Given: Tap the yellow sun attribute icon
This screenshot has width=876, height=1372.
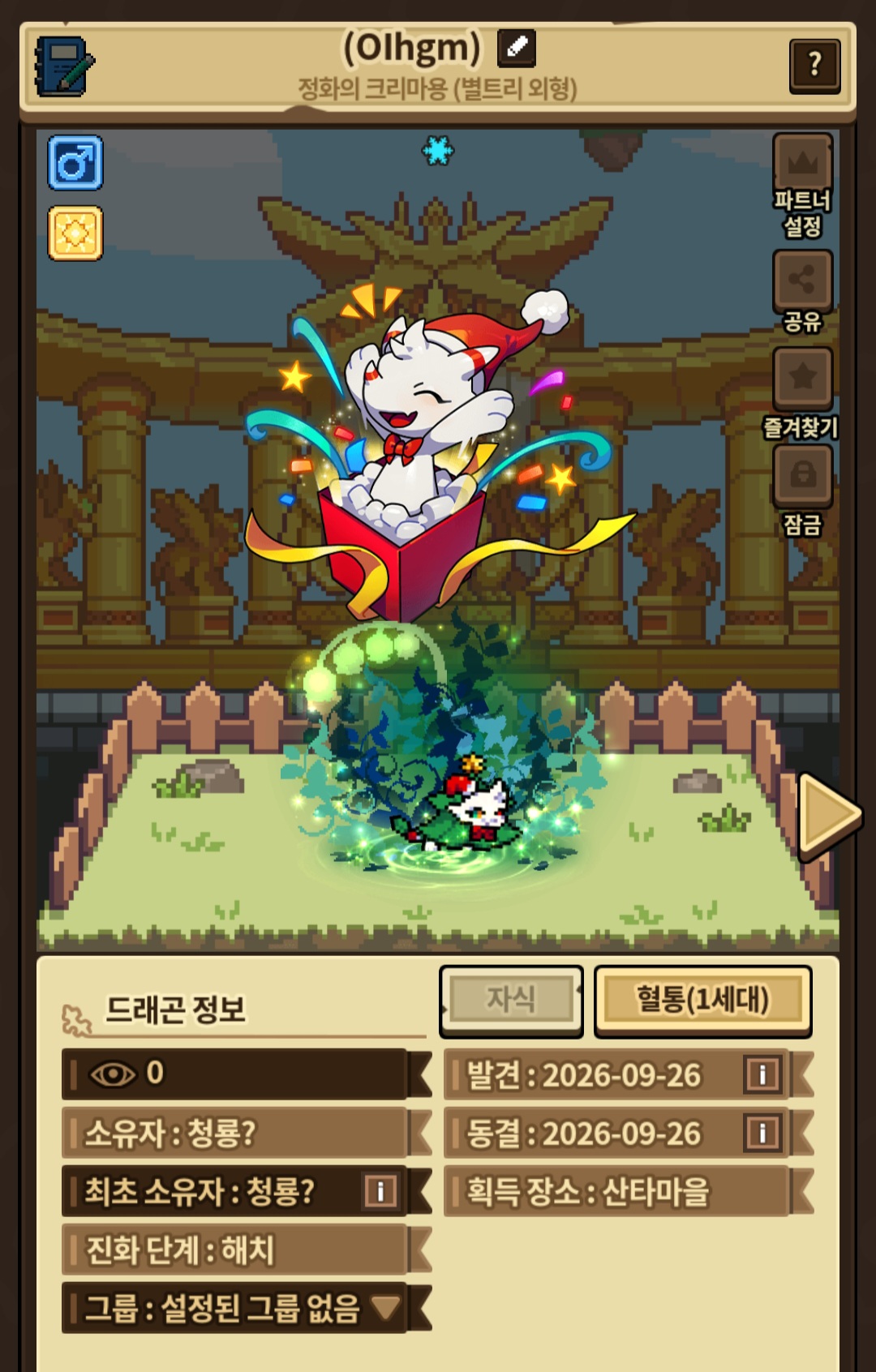Looking at the screenshot, I should (75, 234).
